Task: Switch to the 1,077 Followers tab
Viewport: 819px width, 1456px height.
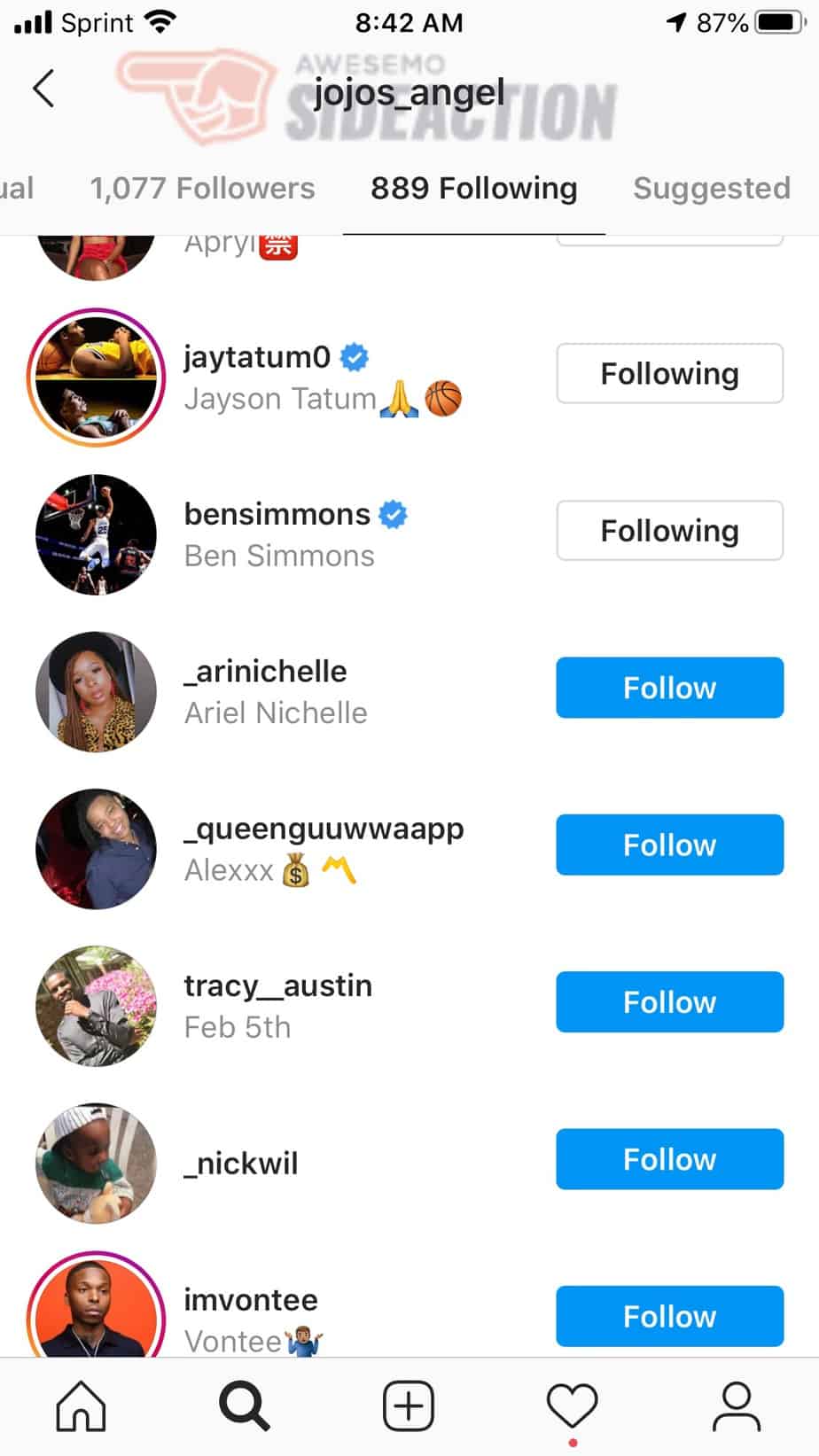Action: 202,188
